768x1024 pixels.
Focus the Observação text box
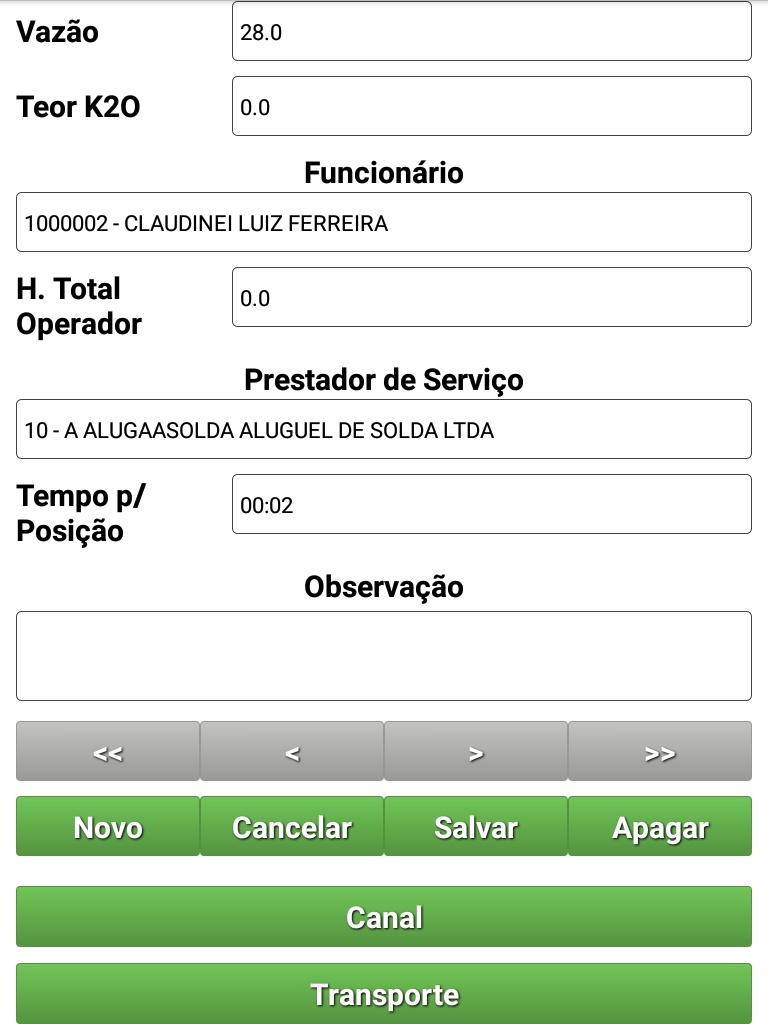click(384, 656)
